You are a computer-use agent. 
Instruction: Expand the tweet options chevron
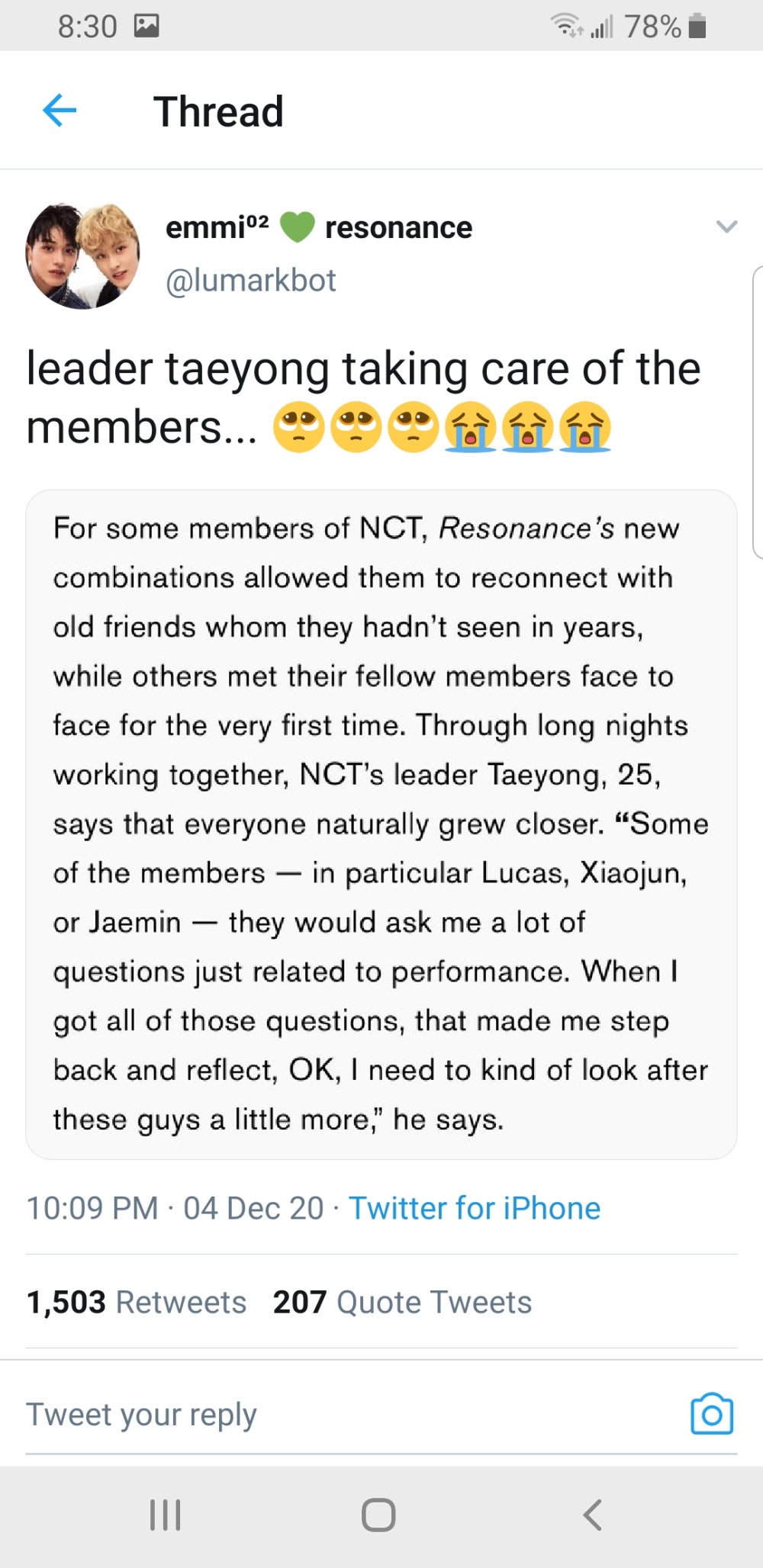point(726,227)
